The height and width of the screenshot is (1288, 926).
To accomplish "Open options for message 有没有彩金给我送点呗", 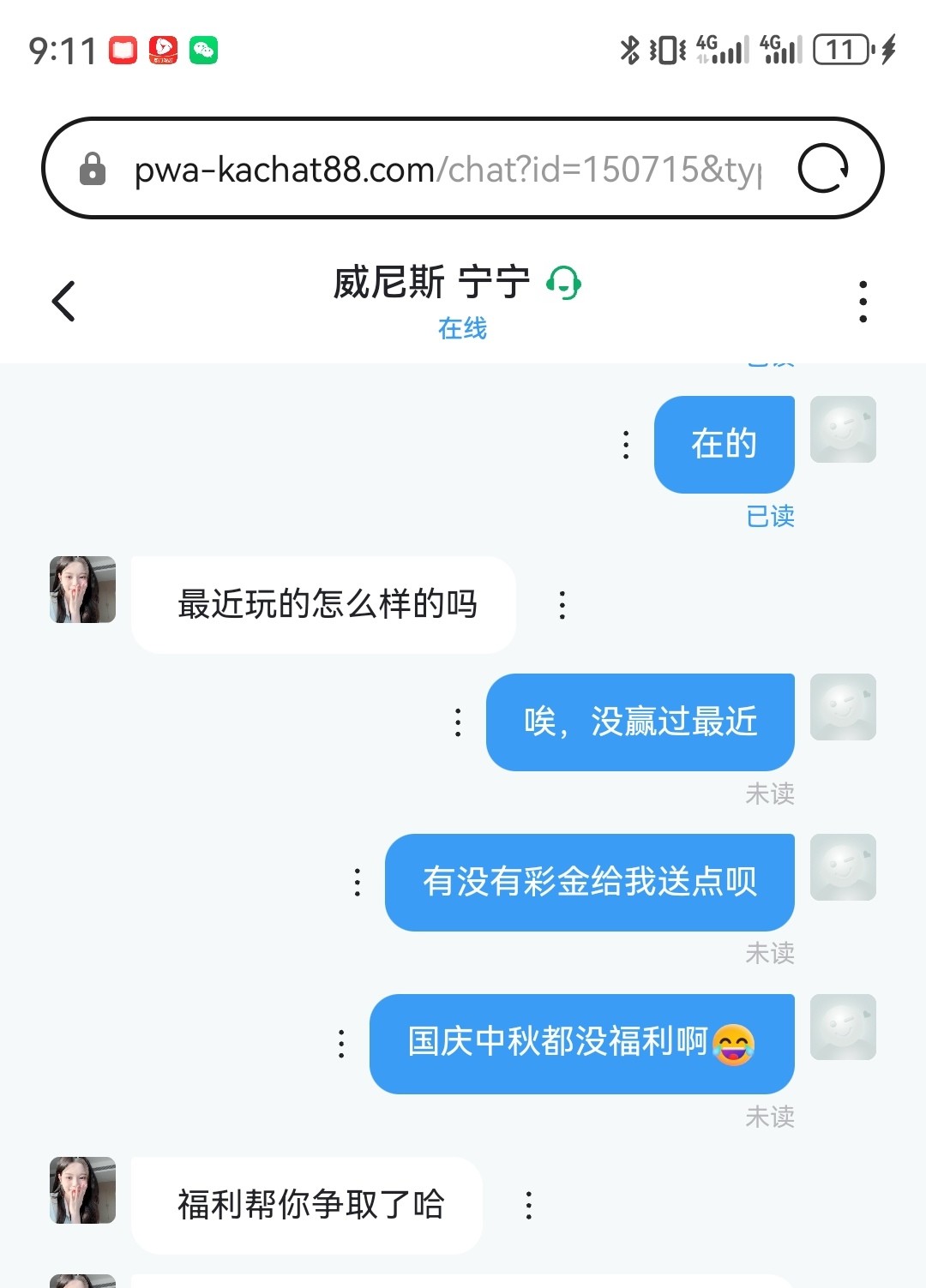I will (x=358, y=883).
